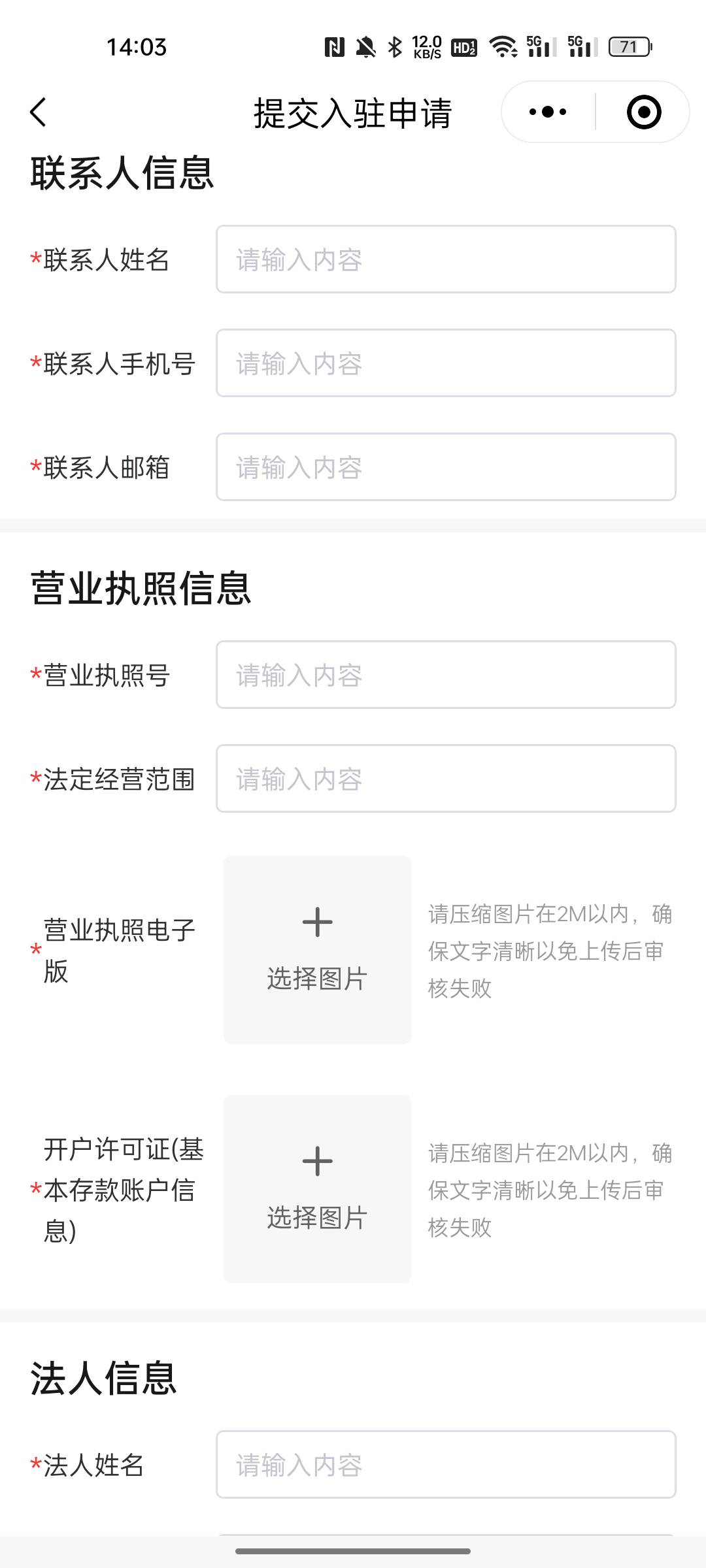706x1568 pixels.
Task: Tap the 法定经营范围 input field
Action: (x=446, y=779)
